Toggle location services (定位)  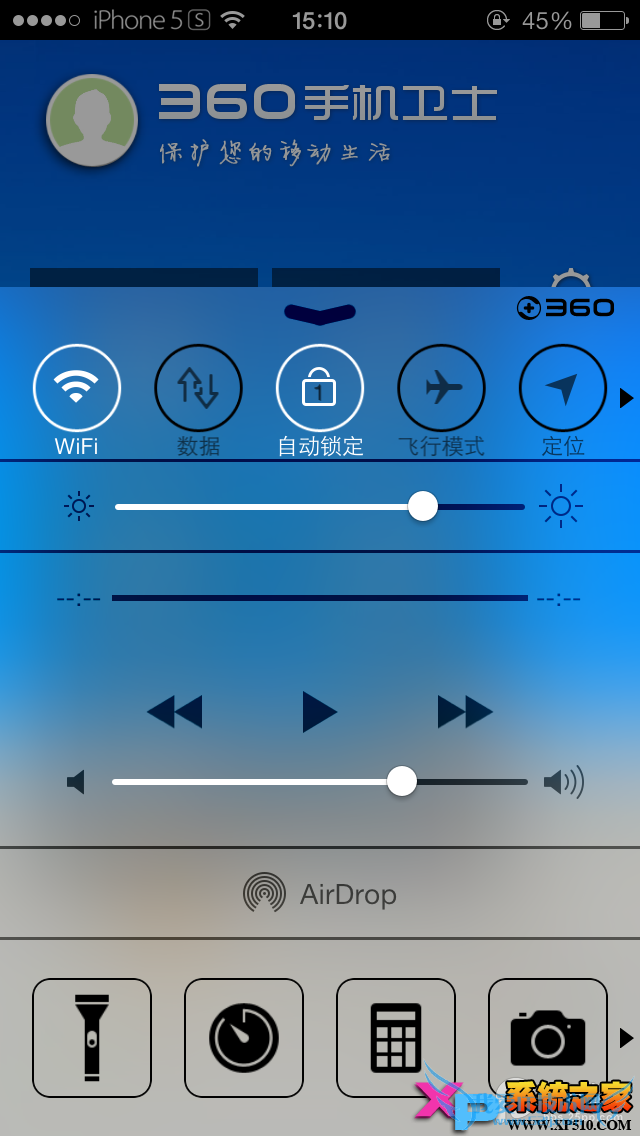[562, 388]
